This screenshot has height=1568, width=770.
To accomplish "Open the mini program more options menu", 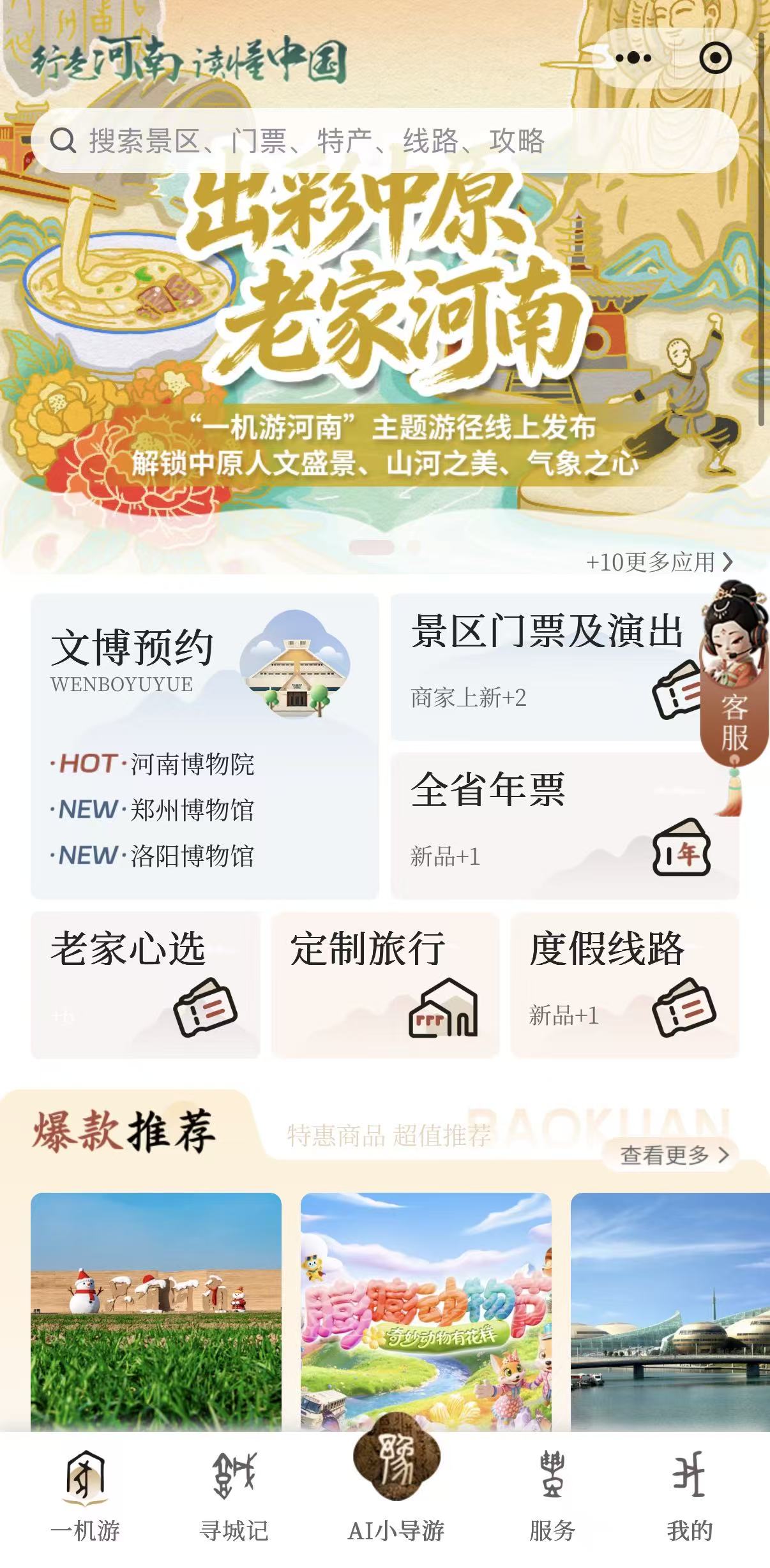I will click(633, 58).
